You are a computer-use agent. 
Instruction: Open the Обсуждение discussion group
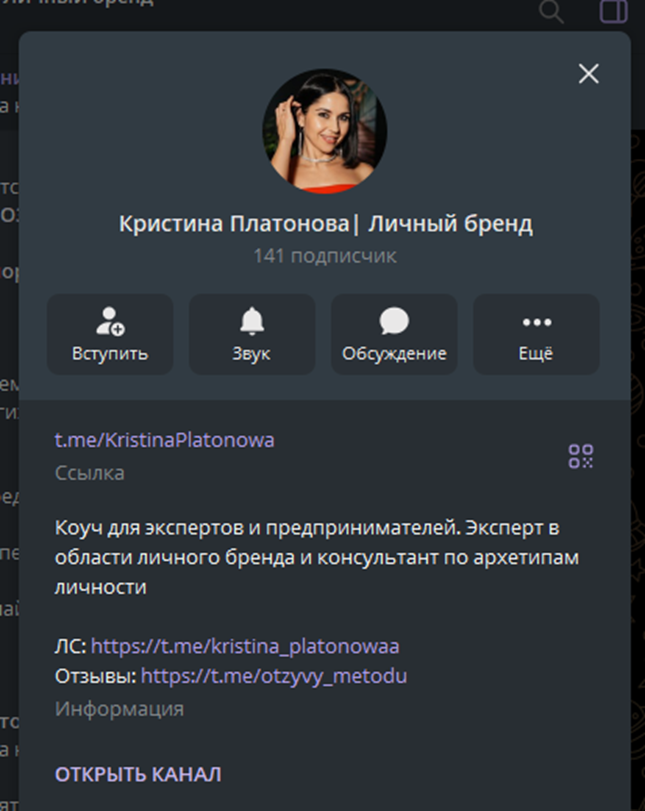[394, 334]
